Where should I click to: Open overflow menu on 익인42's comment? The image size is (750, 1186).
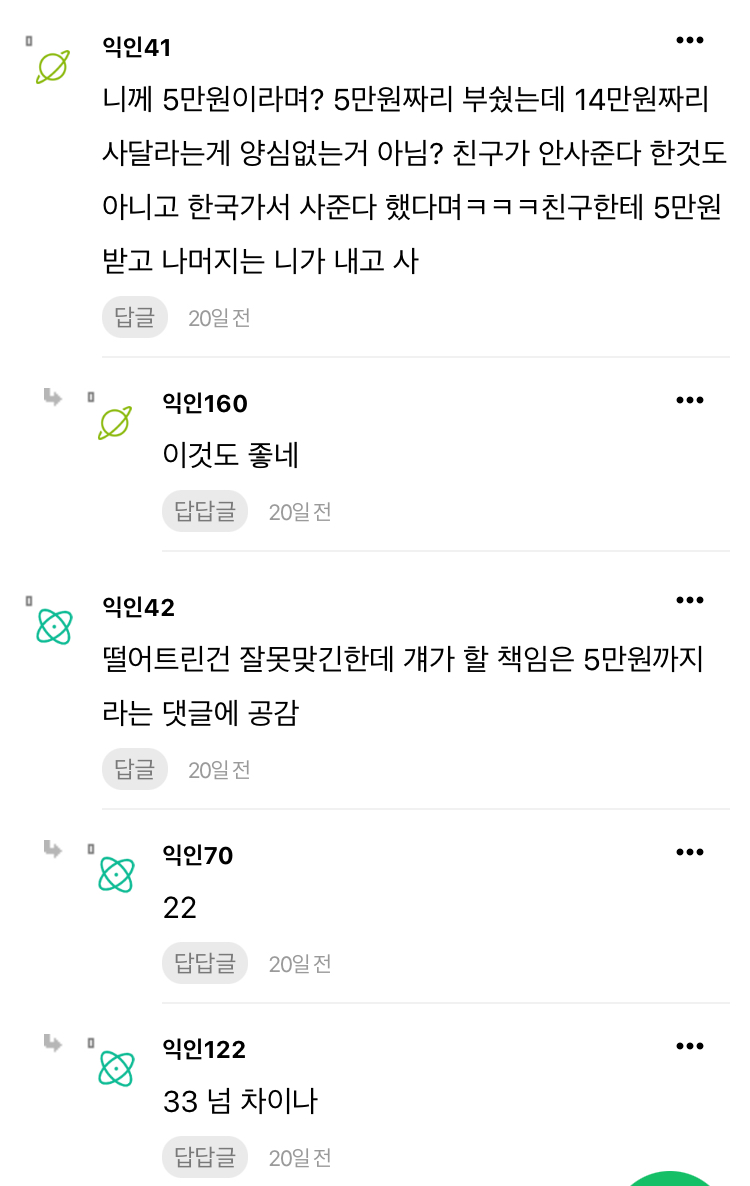690,600
